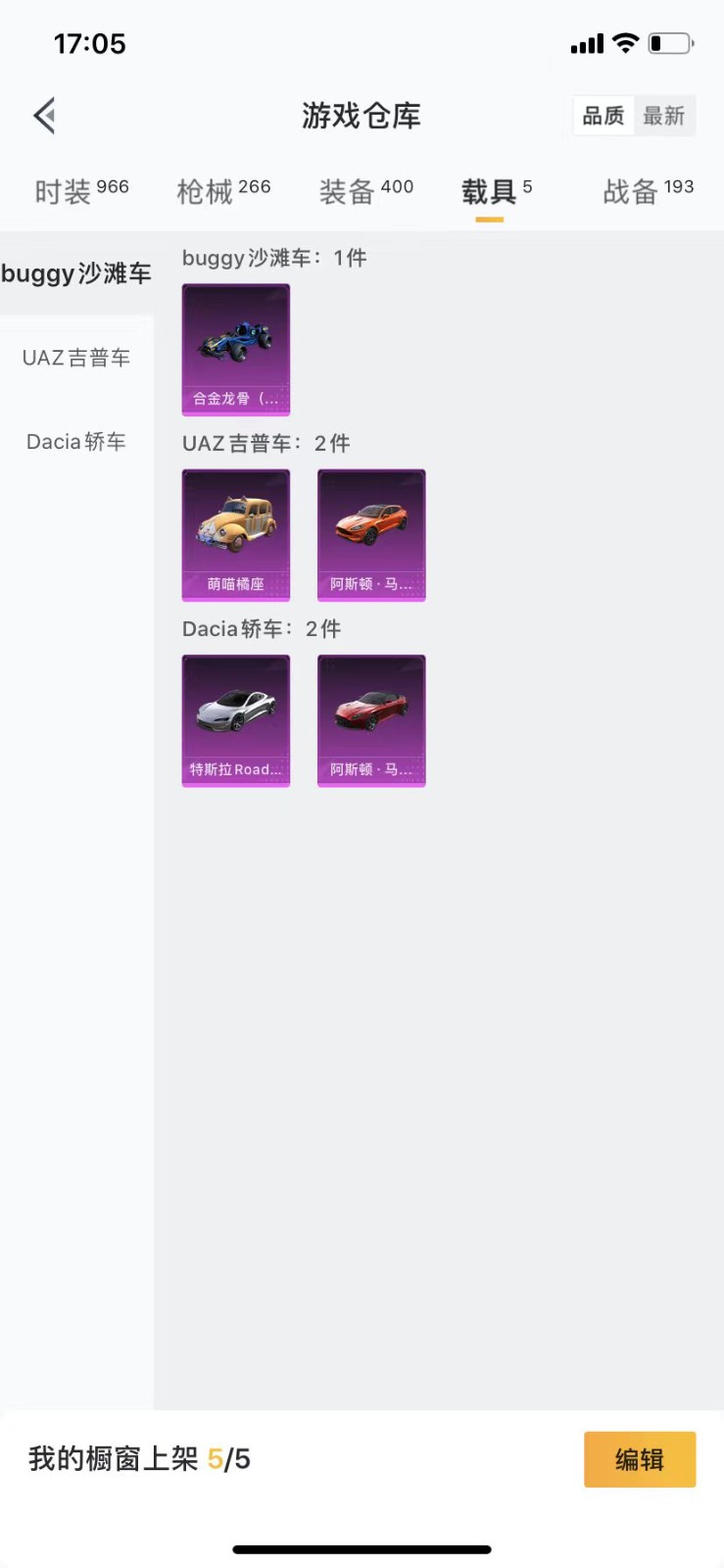Viewport: 724px width, 1568px height.
Task: Open the 萌喵橘座 vehicle skin
Action: click(236, 534)
